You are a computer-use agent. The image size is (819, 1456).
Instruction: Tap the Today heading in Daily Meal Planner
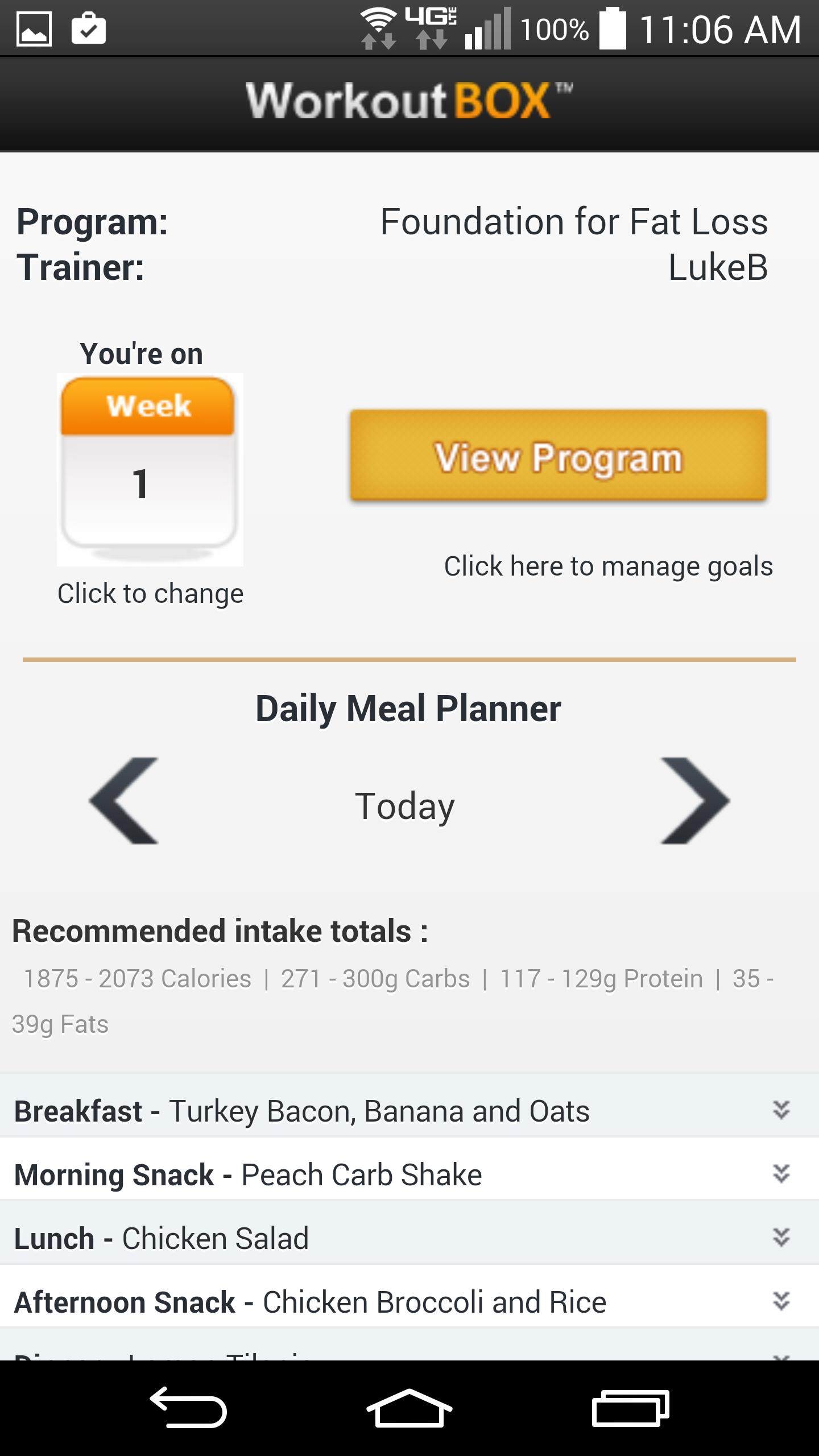406,806
